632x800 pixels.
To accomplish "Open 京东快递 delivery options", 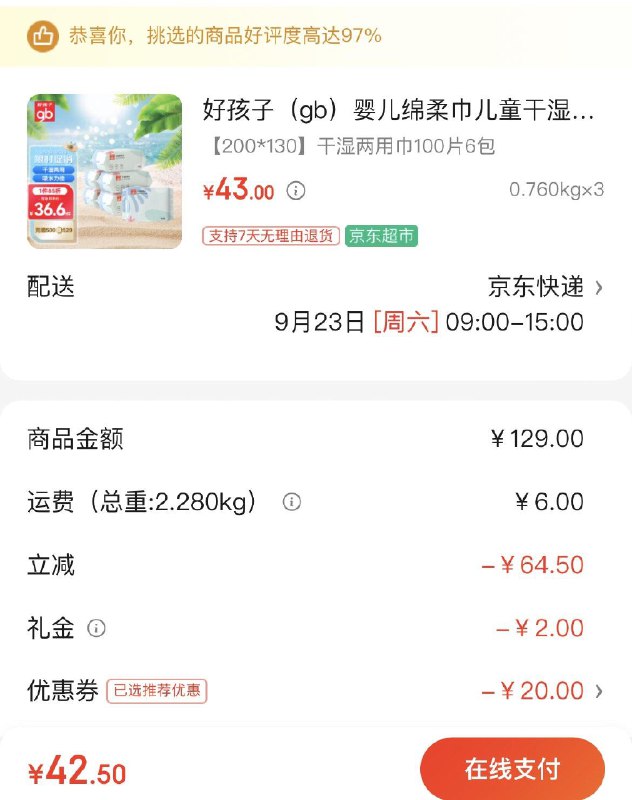I will pos(545,287).
